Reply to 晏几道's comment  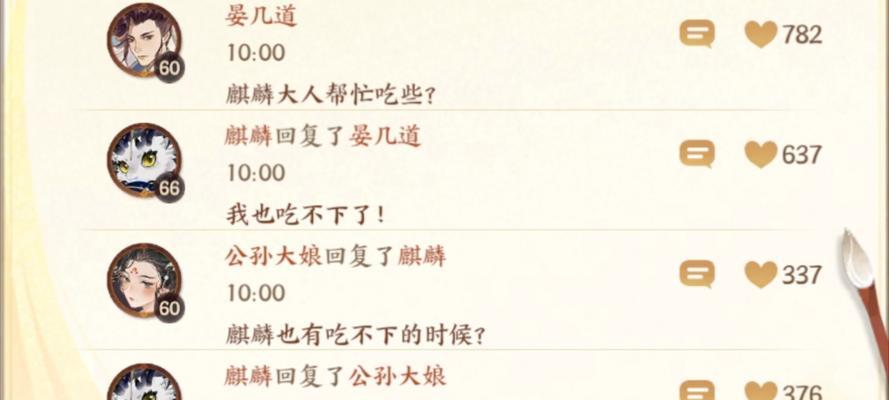tap(696, 35)
